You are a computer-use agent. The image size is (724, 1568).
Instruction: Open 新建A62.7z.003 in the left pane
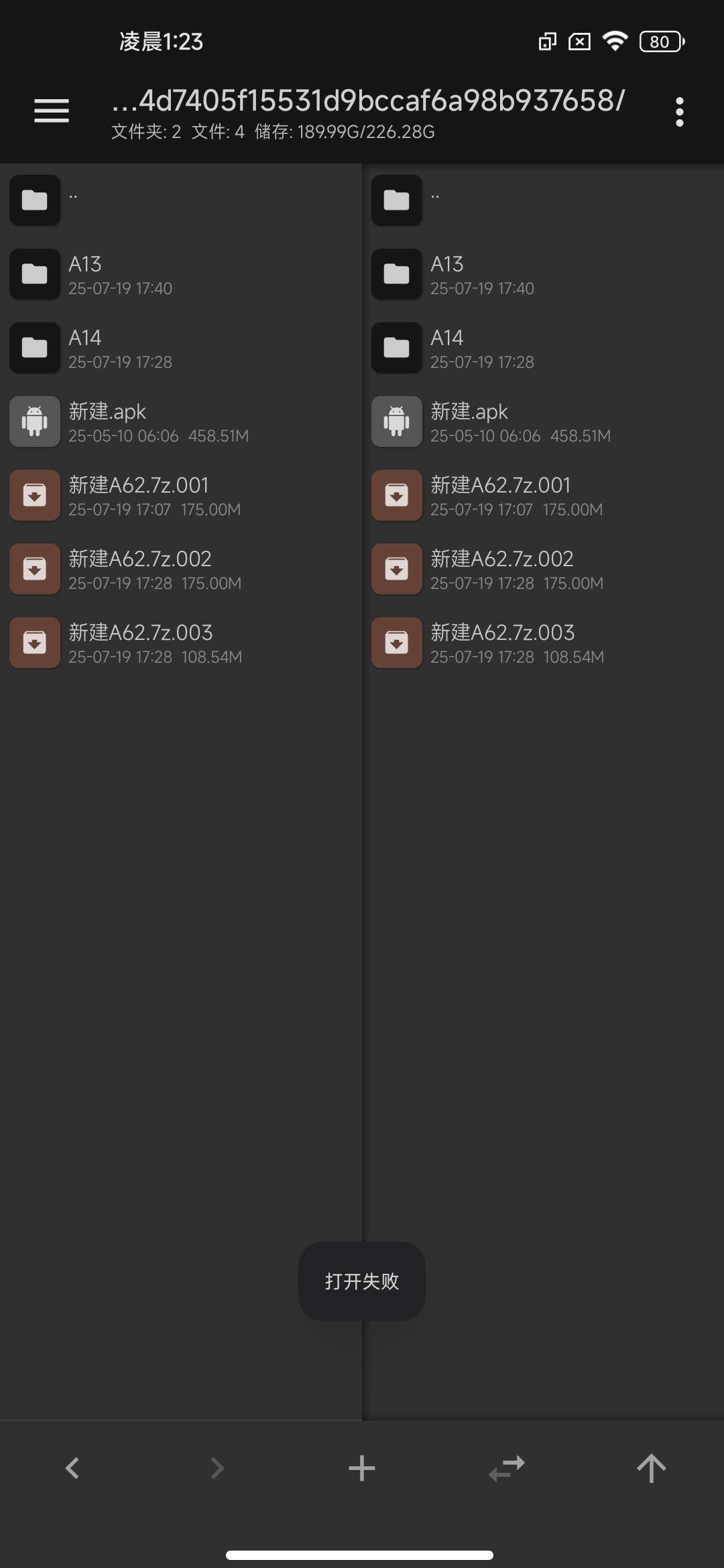pos(181,643)
